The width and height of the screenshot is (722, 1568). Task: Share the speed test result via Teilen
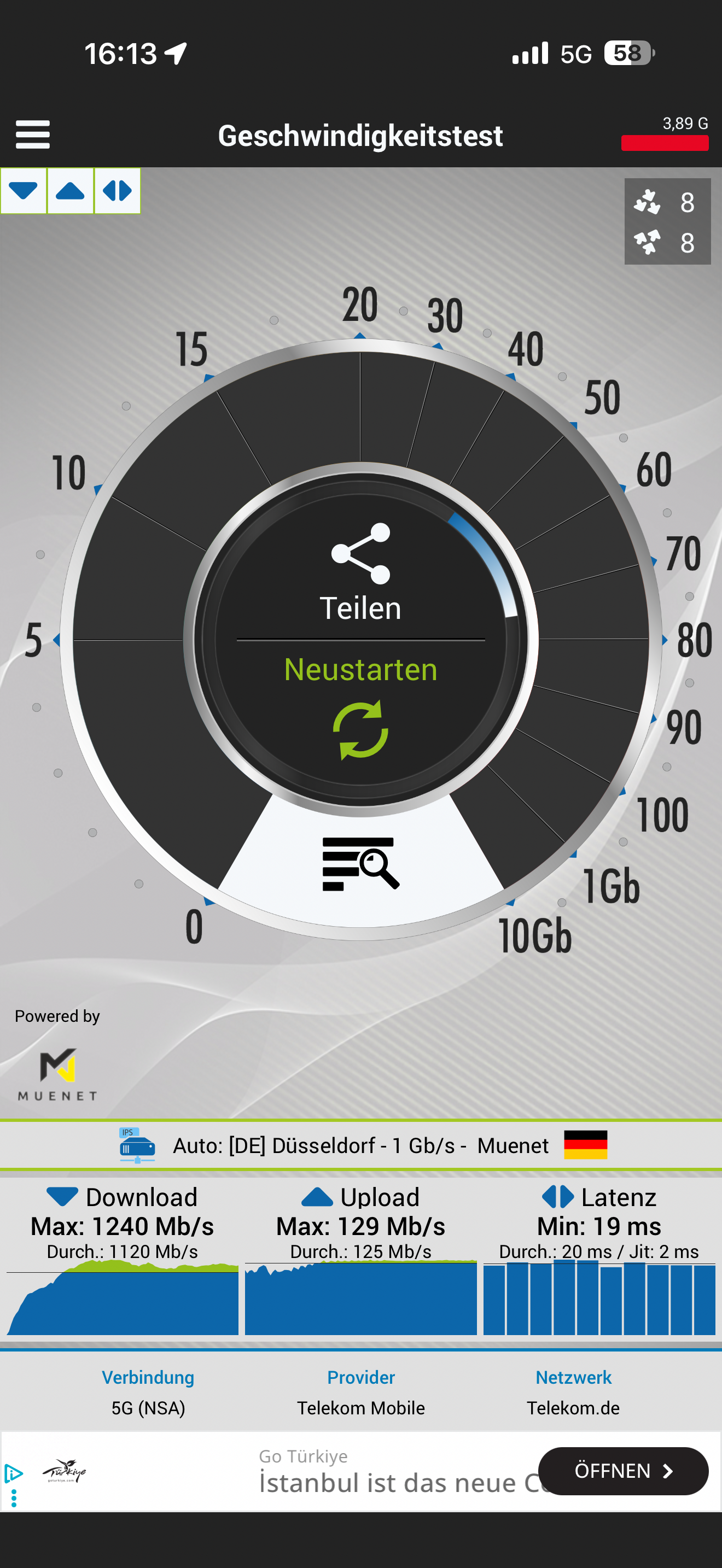click(360, 572)
